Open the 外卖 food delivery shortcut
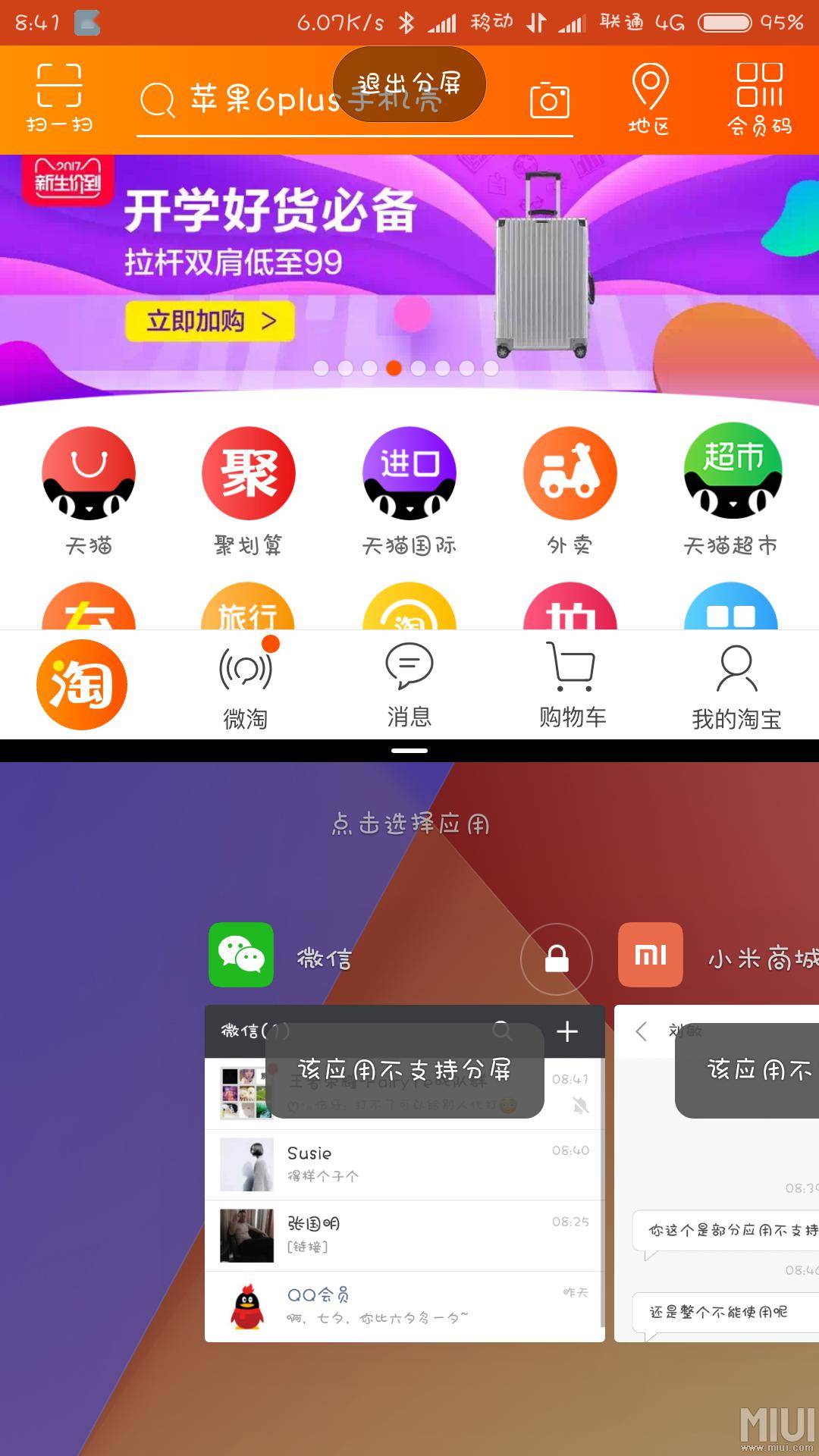Image resolution: width=819 pixels, height=1456 pixels. pos(570,491)
